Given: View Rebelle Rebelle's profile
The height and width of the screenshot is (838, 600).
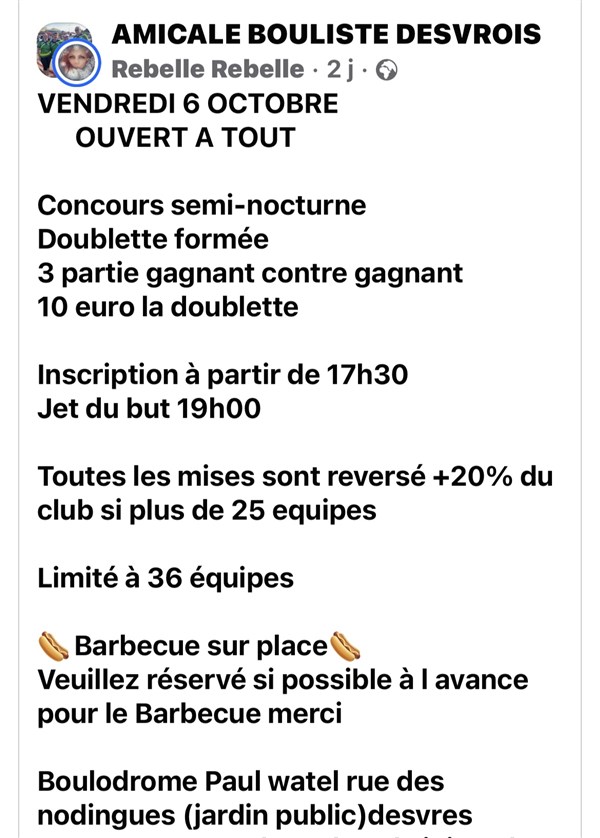Looking at the screenshot, I should coord(208,69).
